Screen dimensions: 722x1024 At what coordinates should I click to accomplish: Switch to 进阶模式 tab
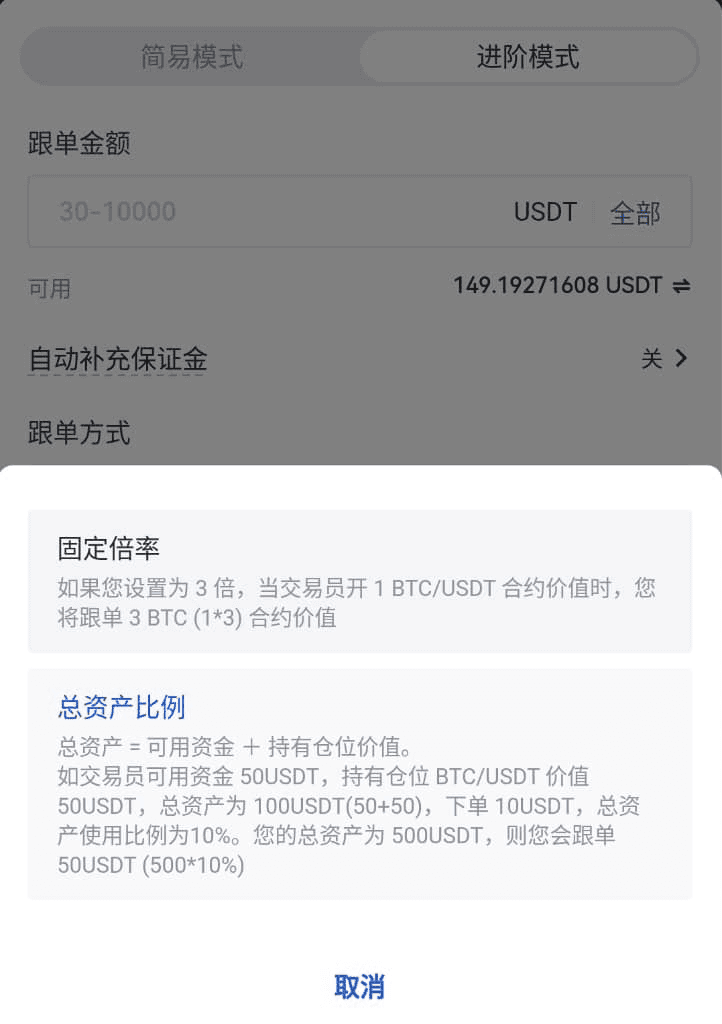pos(527,57)
